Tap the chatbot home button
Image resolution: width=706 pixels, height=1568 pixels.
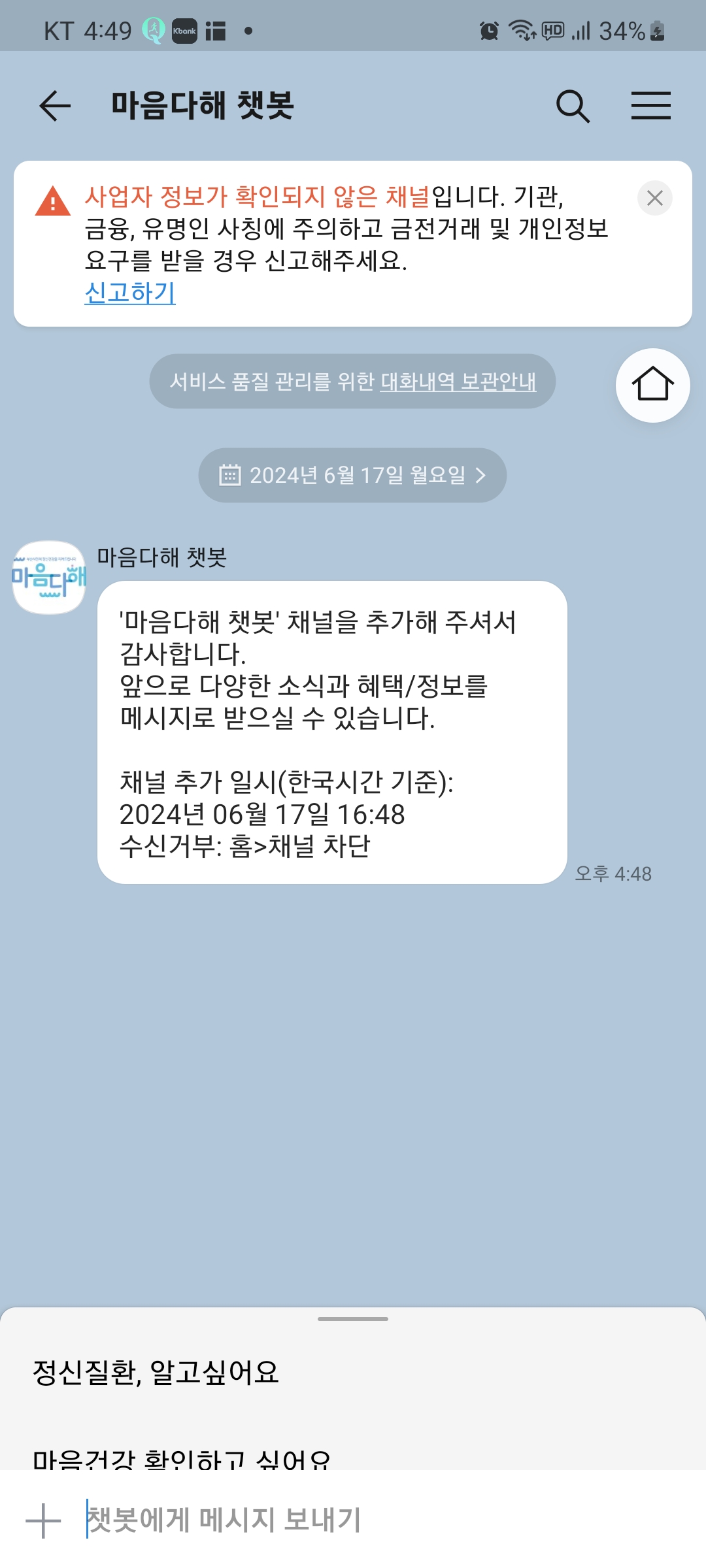(652, 385)
